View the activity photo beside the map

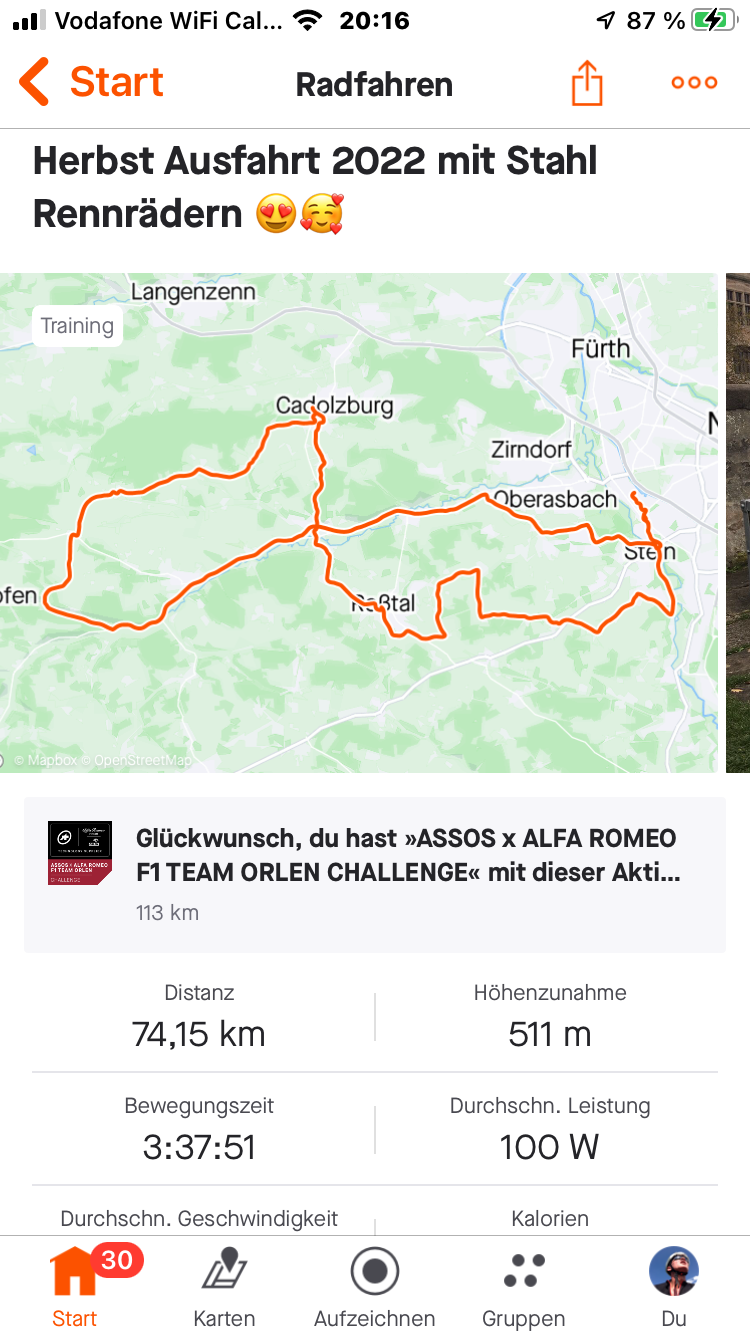pos(738,522)
